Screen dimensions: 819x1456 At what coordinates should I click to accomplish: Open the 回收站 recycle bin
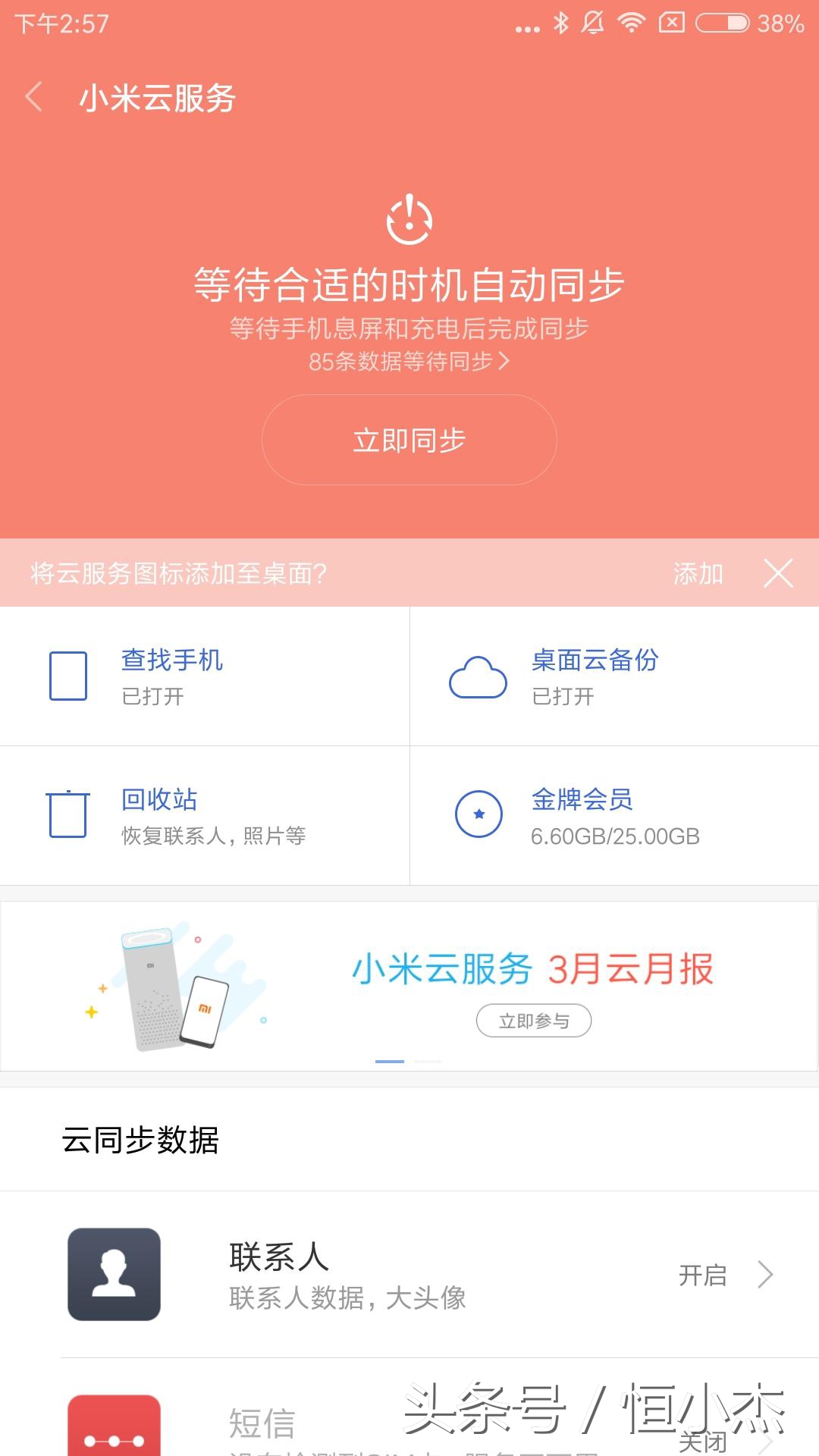coord(205,815)
